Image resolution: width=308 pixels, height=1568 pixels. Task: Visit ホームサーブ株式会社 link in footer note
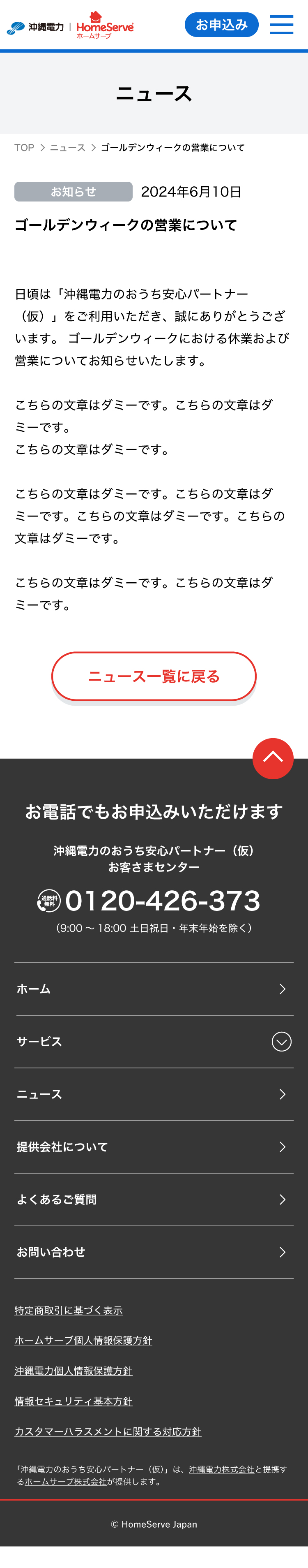click(66, 1482)
